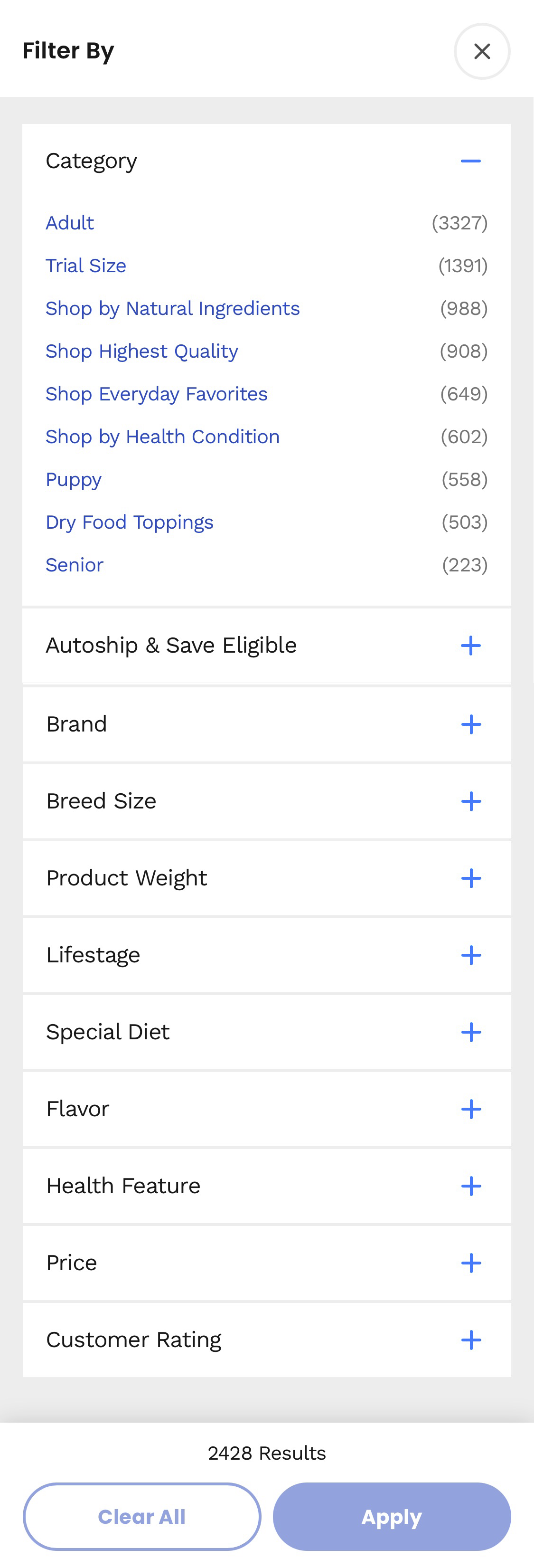Apply the selected filters
534x1568 pixels.
pyautogui.click(x=391, y=1517)
